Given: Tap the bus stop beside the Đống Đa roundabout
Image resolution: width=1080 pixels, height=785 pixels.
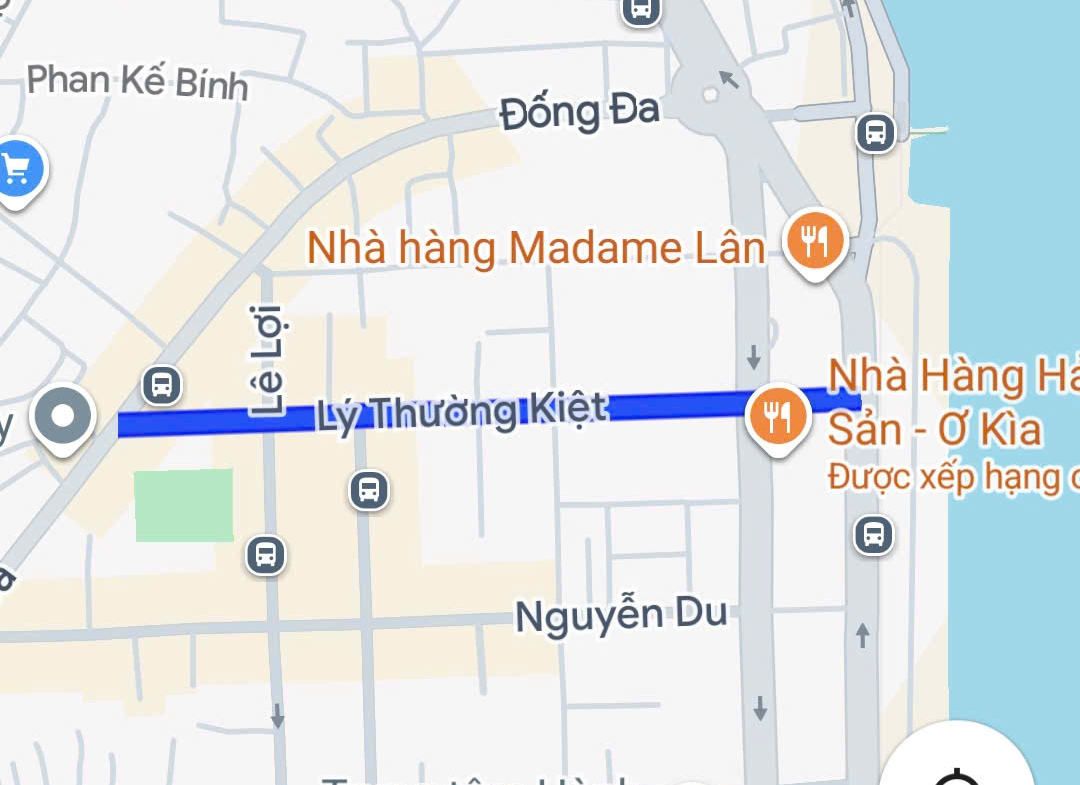Looking at the screenshot, I should pyautogui.click(x=875, y=131).
